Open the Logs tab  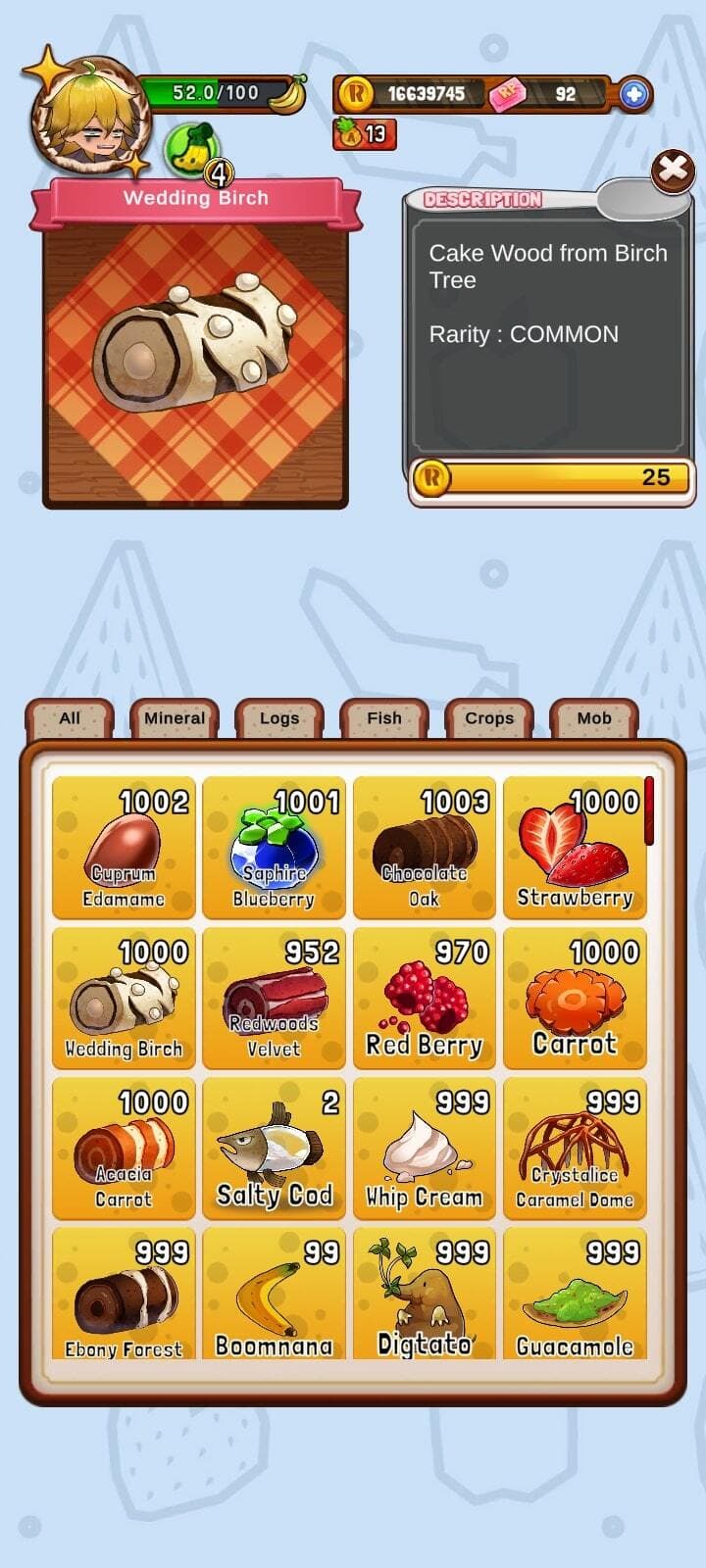(279, 718)
